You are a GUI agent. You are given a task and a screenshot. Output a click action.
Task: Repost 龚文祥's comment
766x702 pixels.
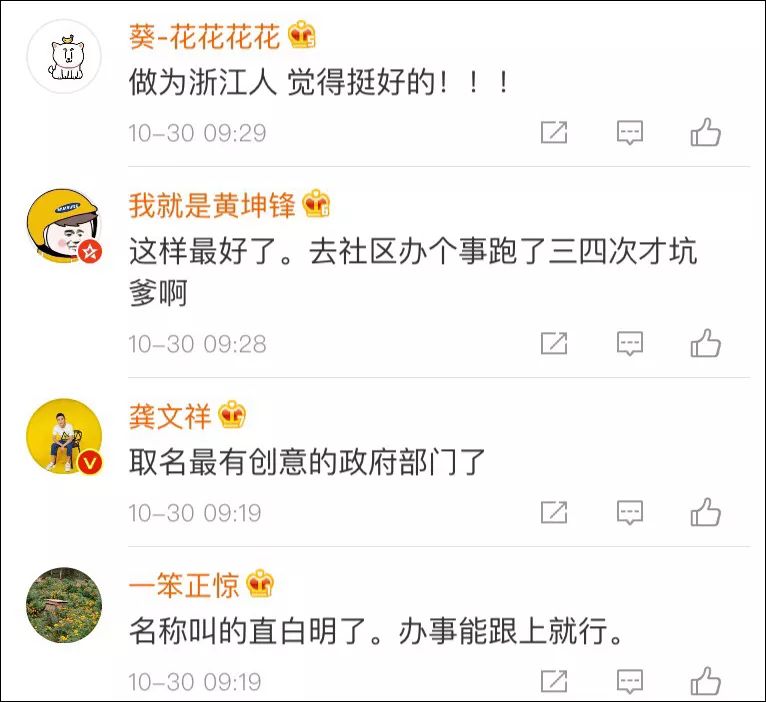[x=554, y=513]
